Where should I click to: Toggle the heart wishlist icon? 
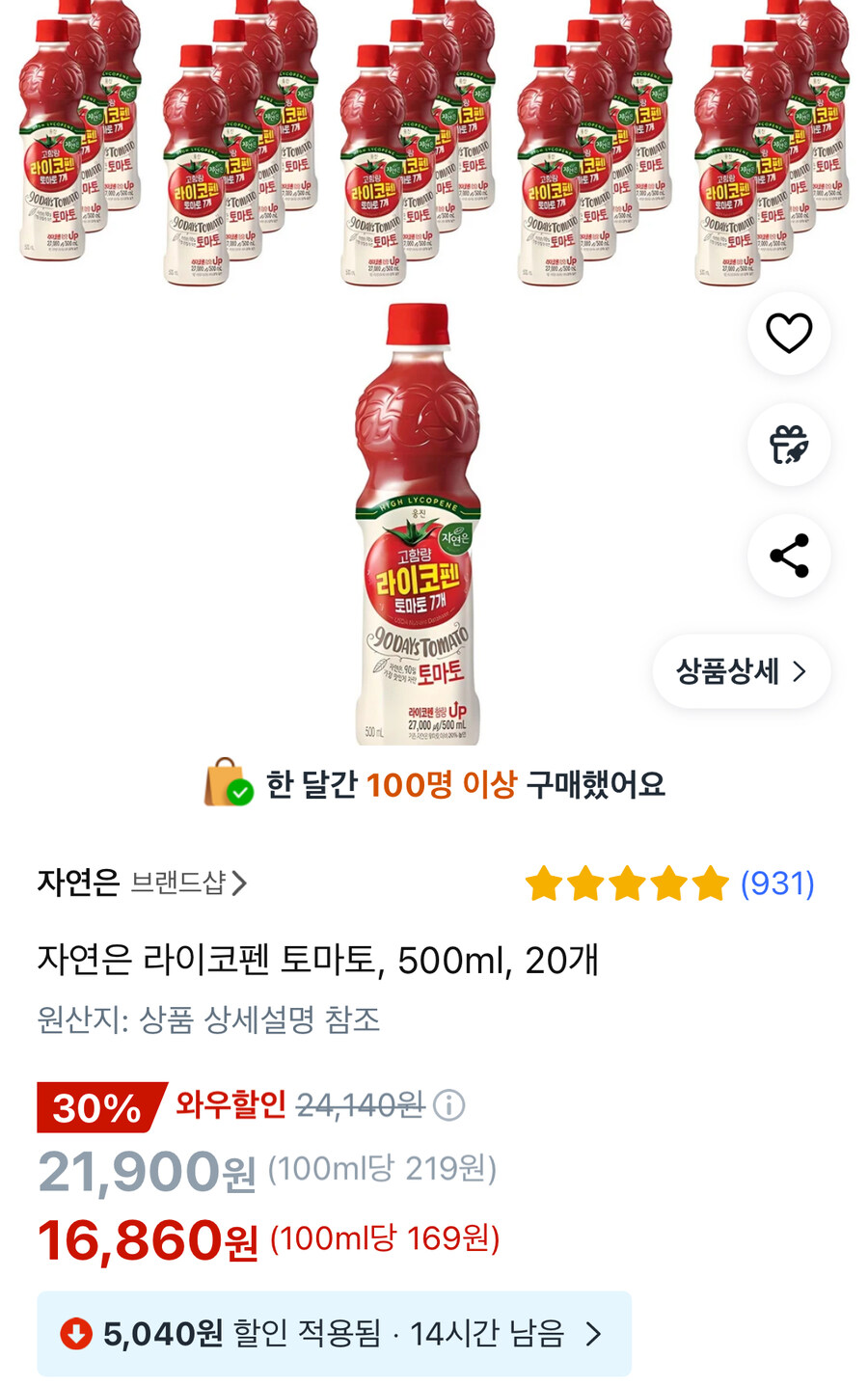788,332
